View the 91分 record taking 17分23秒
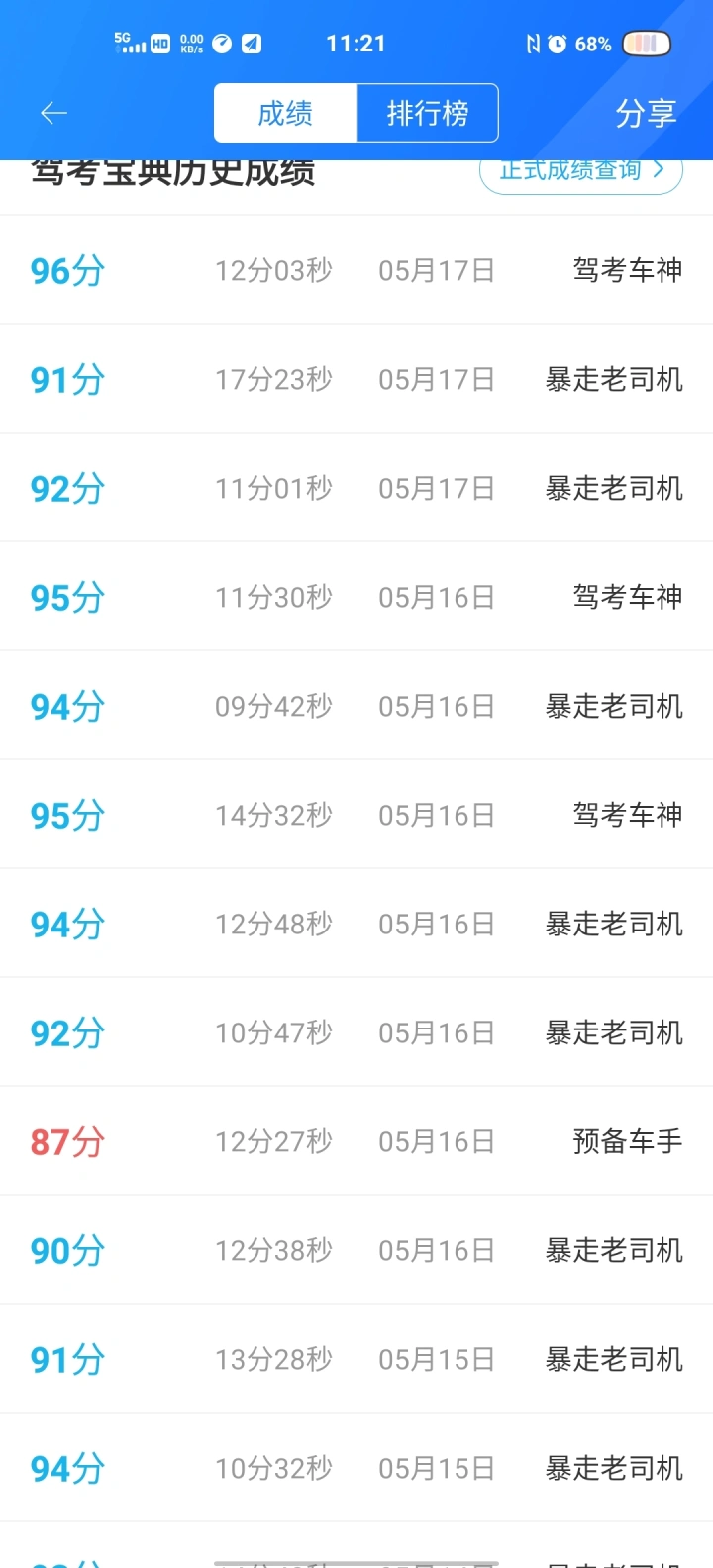 pyautogui.click(x=356, y=379)
